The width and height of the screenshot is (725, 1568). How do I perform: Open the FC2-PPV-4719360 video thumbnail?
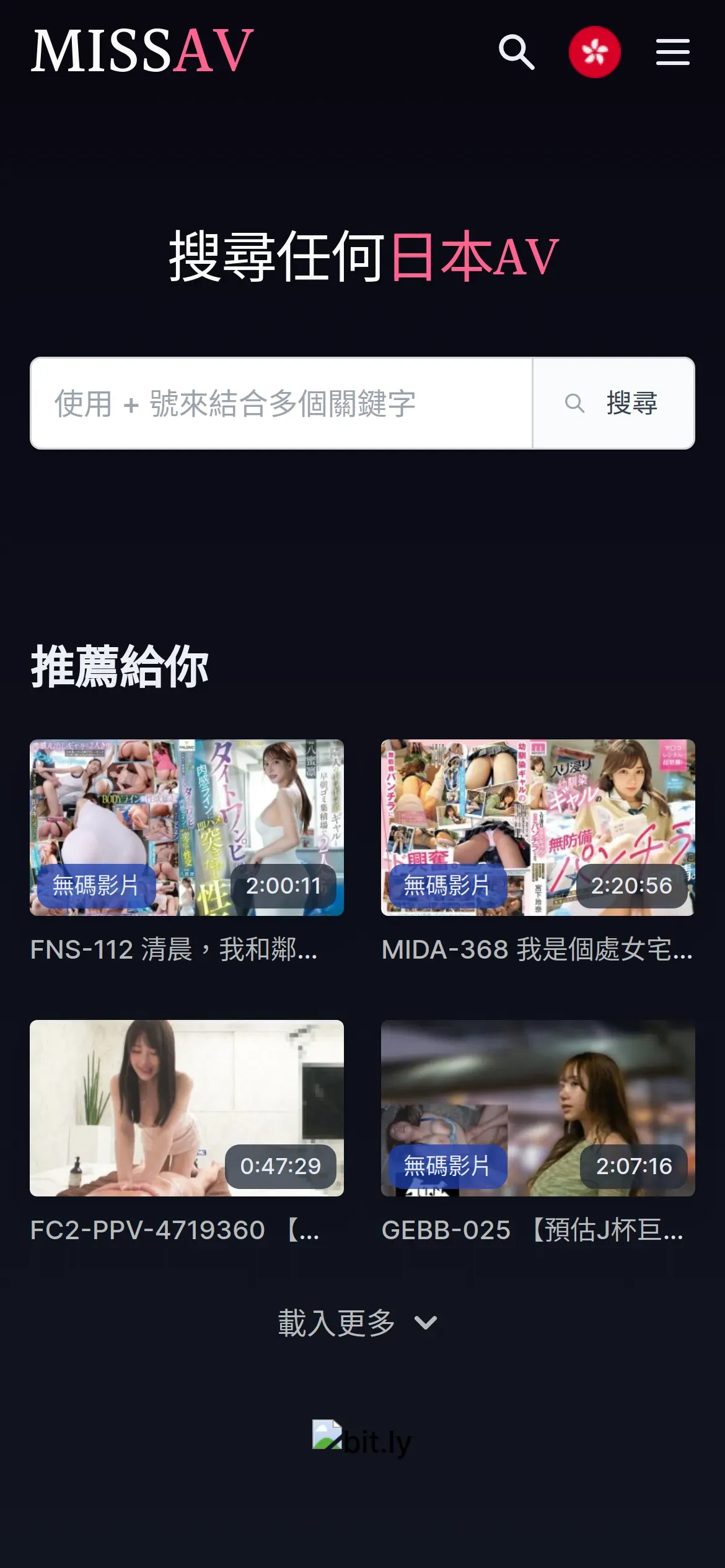187,1107
